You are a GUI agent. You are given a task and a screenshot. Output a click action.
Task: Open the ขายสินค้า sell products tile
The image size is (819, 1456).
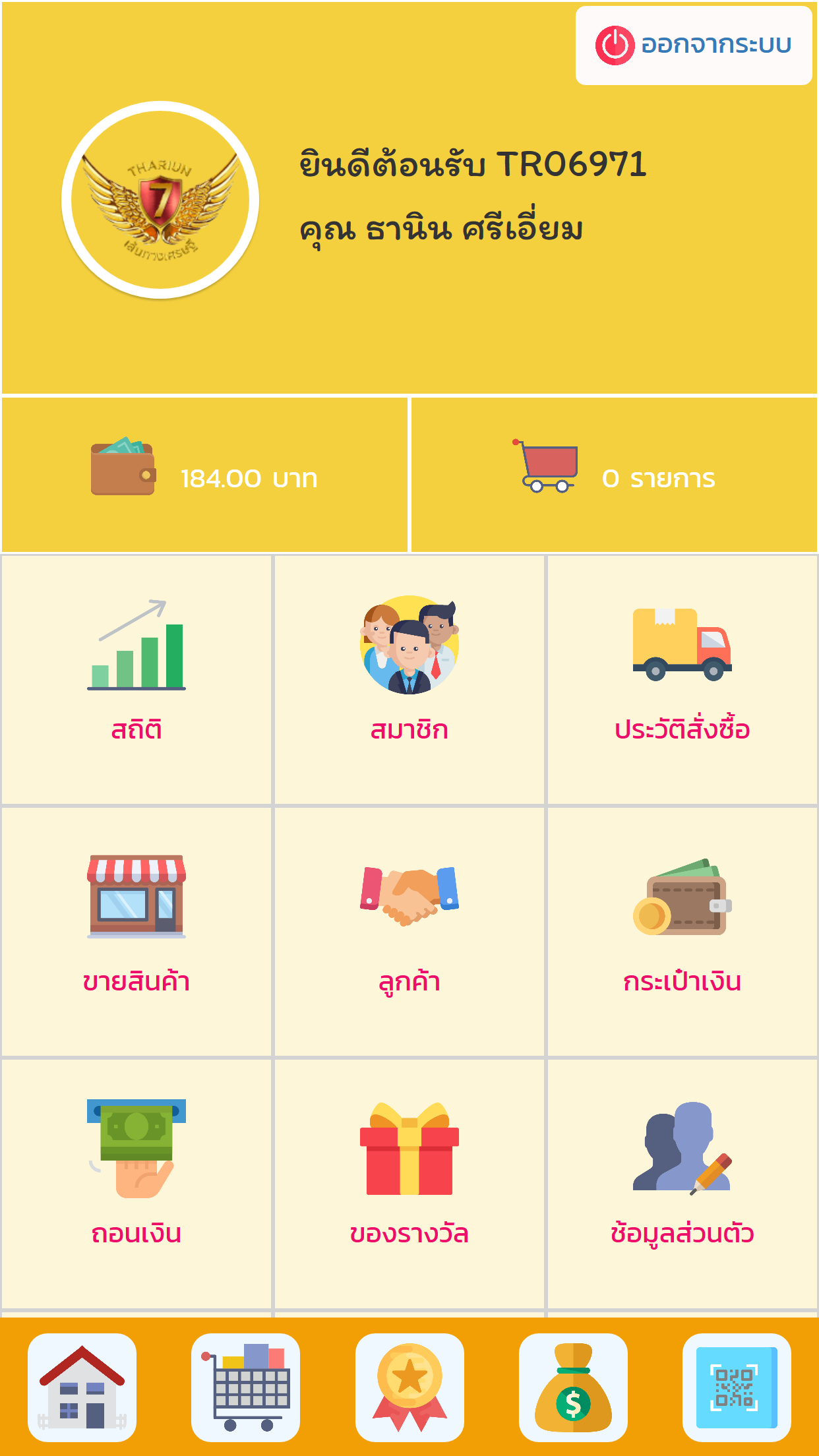click(136, 932)
